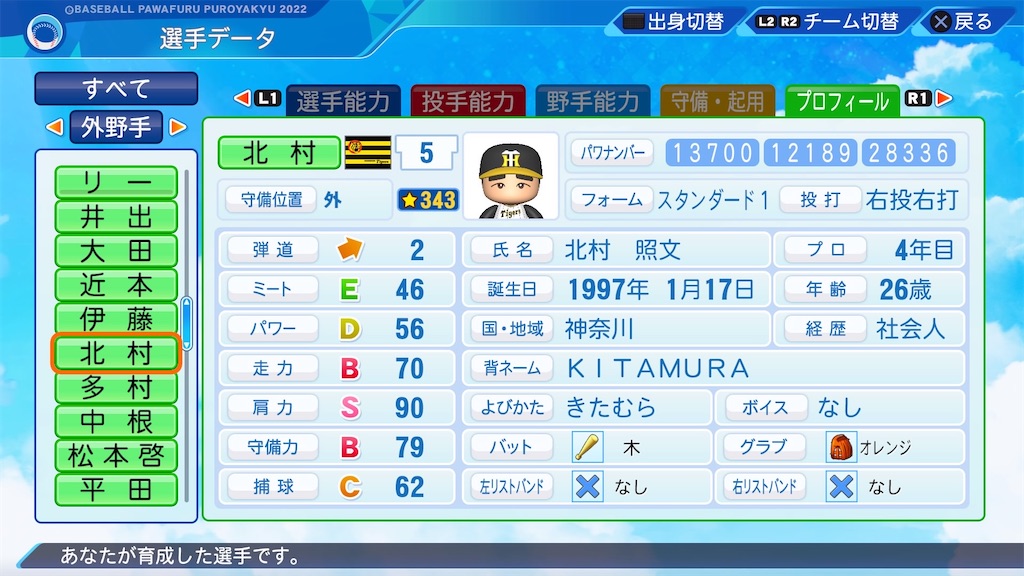Switch to the 投手能力 tab
The height and width of the screenshot is (576, 1024).
(x=468, y=101)
